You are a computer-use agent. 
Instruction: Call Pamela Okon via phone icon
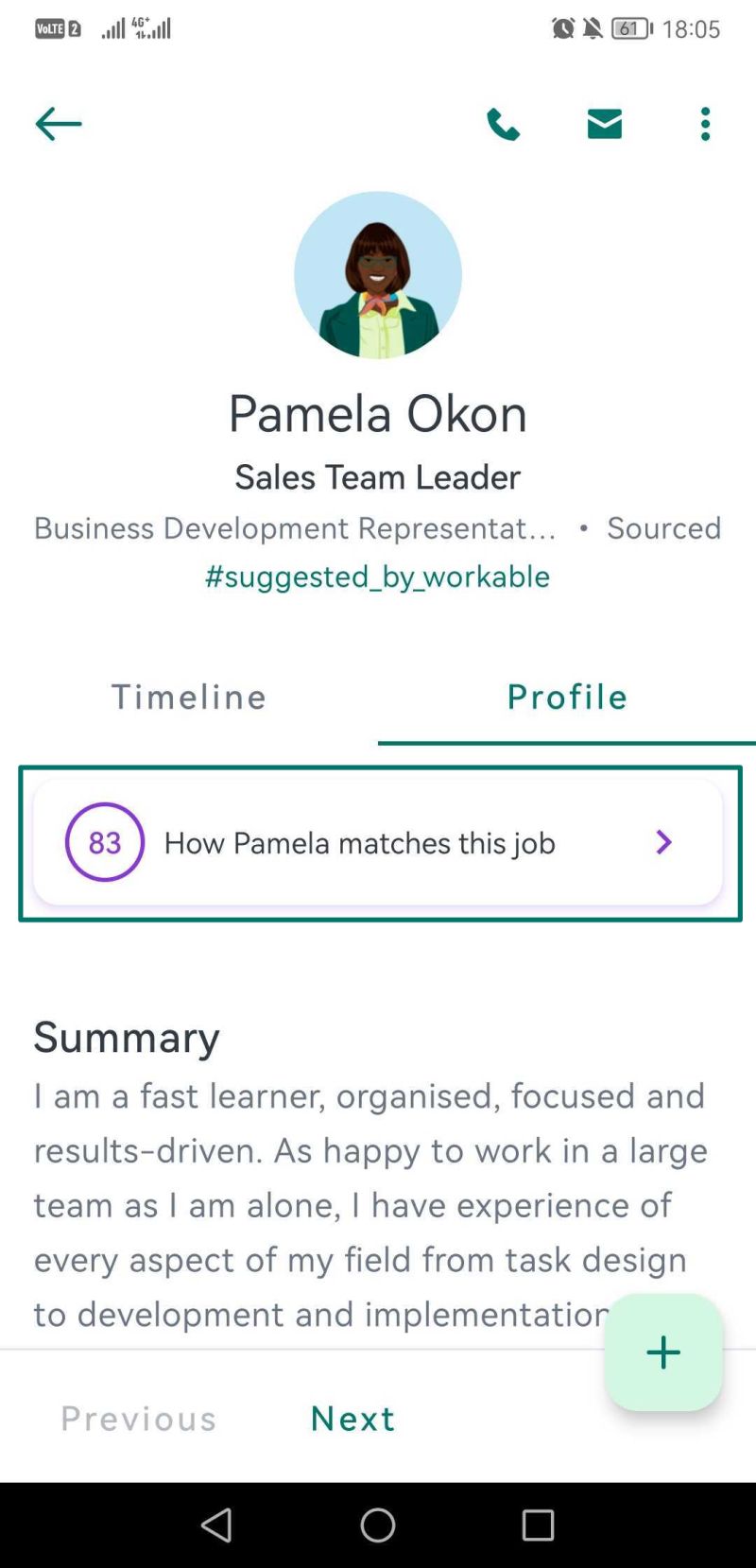point(503,124)
